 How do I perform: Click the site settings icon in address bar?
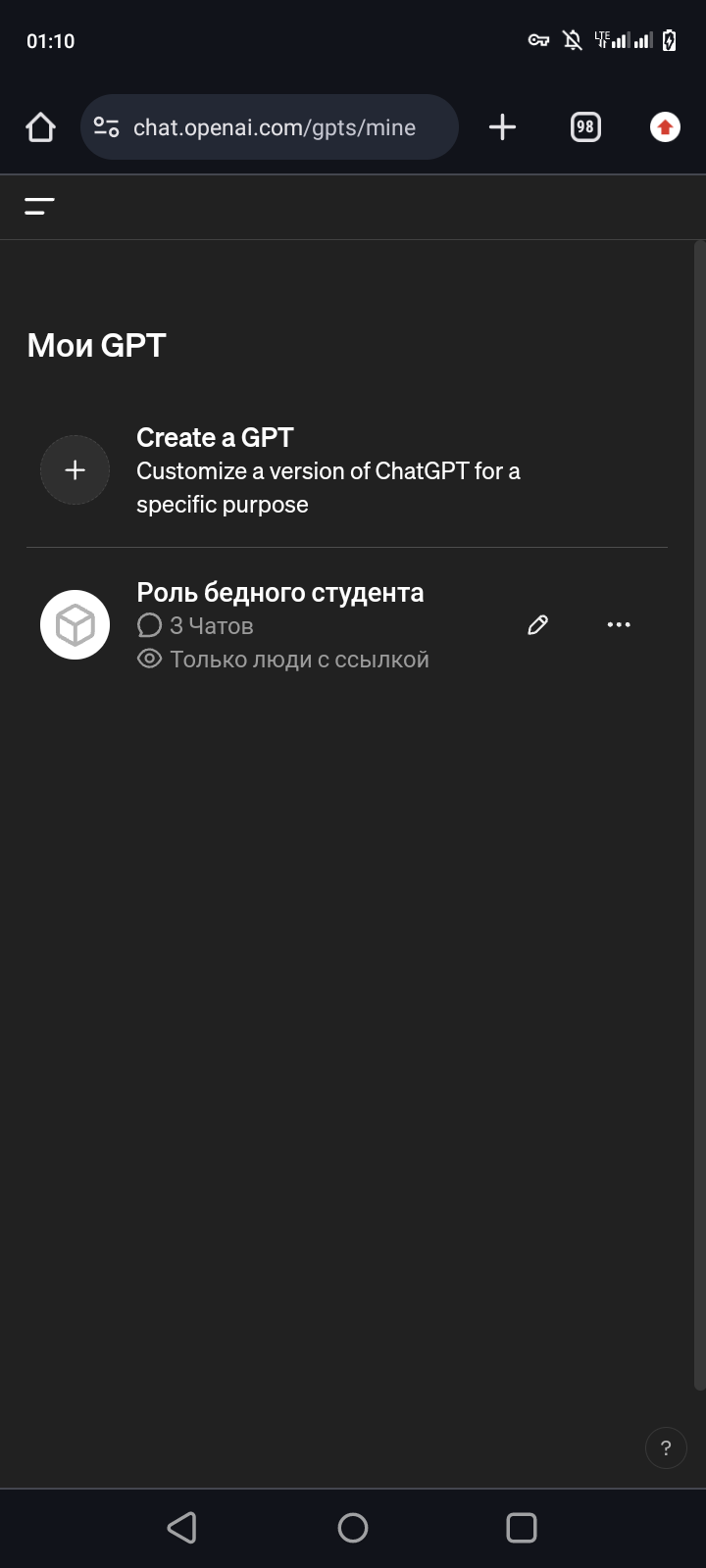coord(107,126)
